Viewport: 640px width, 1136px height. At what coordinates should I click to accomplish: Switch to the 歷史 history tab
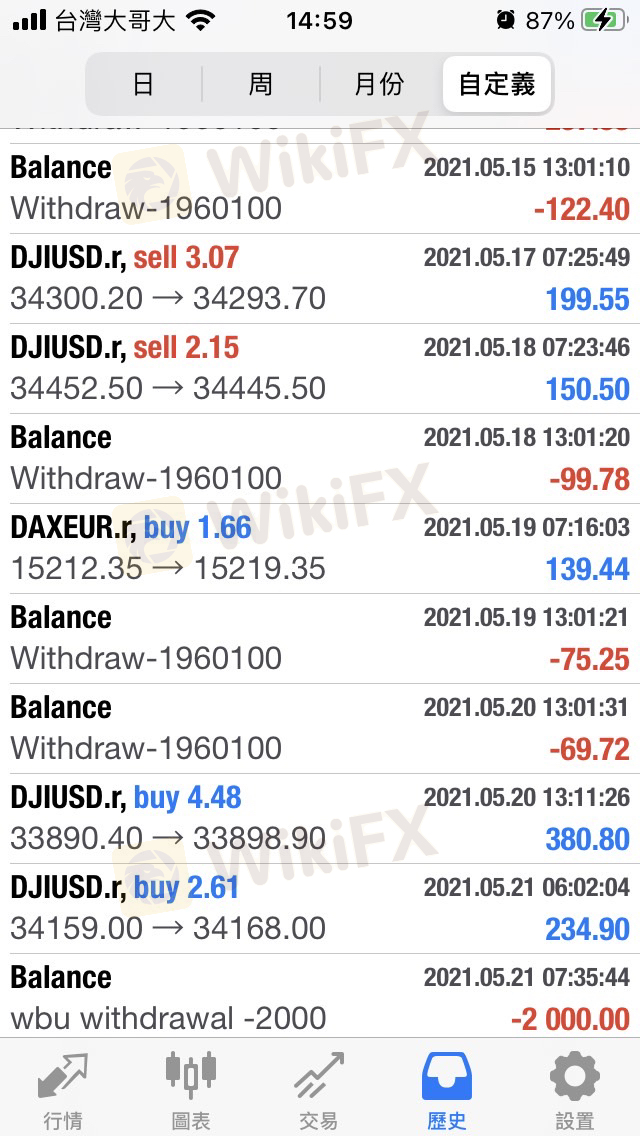click(x=446, y=1090)
